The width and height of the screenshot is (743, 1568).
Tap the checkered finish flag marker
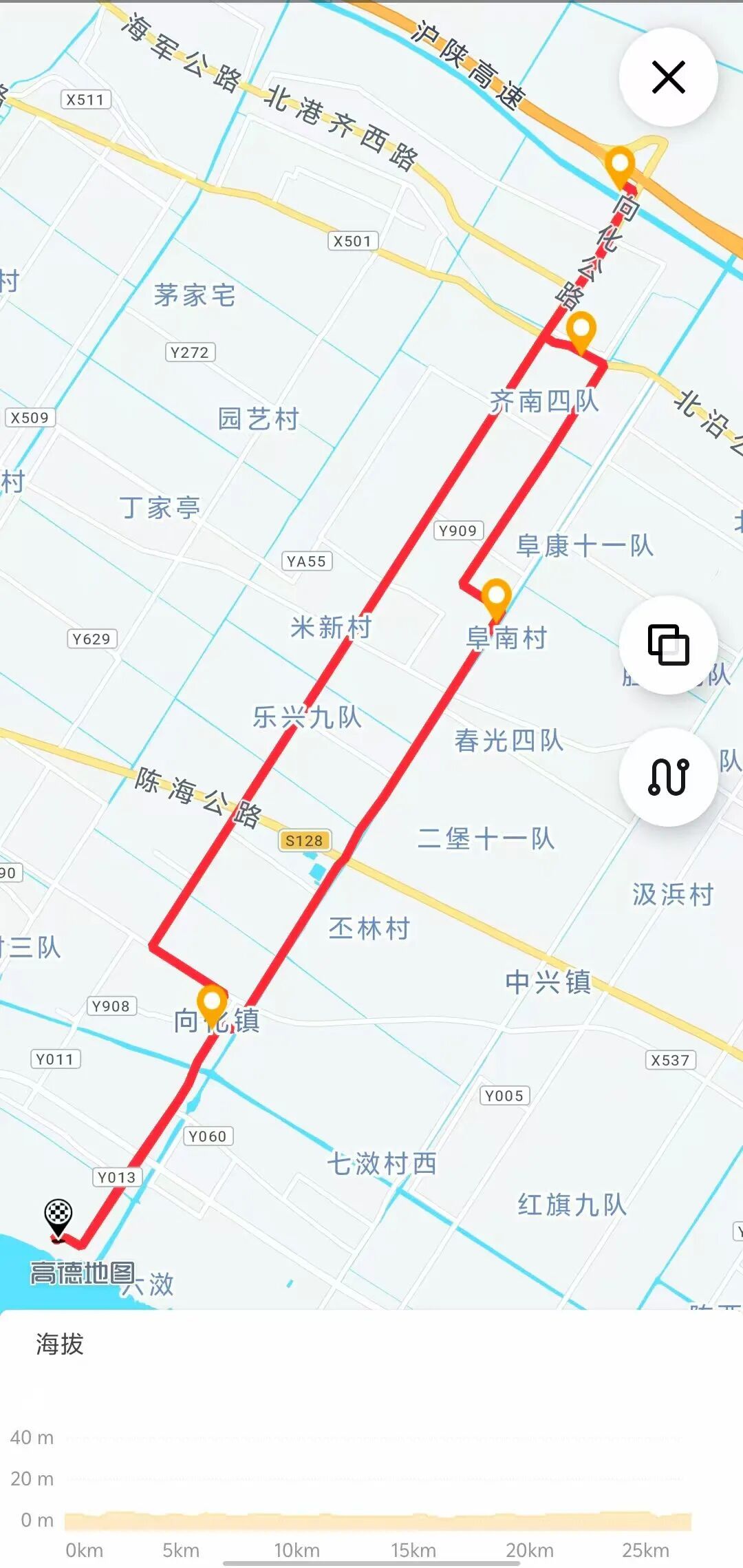pyautogui.click(x=58, y=1219)
